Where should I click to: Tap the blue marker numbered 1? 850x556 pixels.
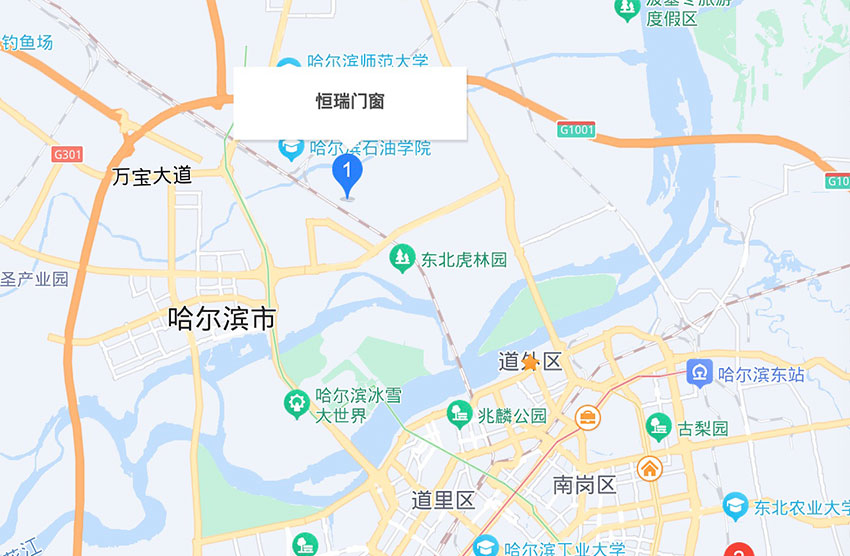pyautogui.click(x=347, y=174)
